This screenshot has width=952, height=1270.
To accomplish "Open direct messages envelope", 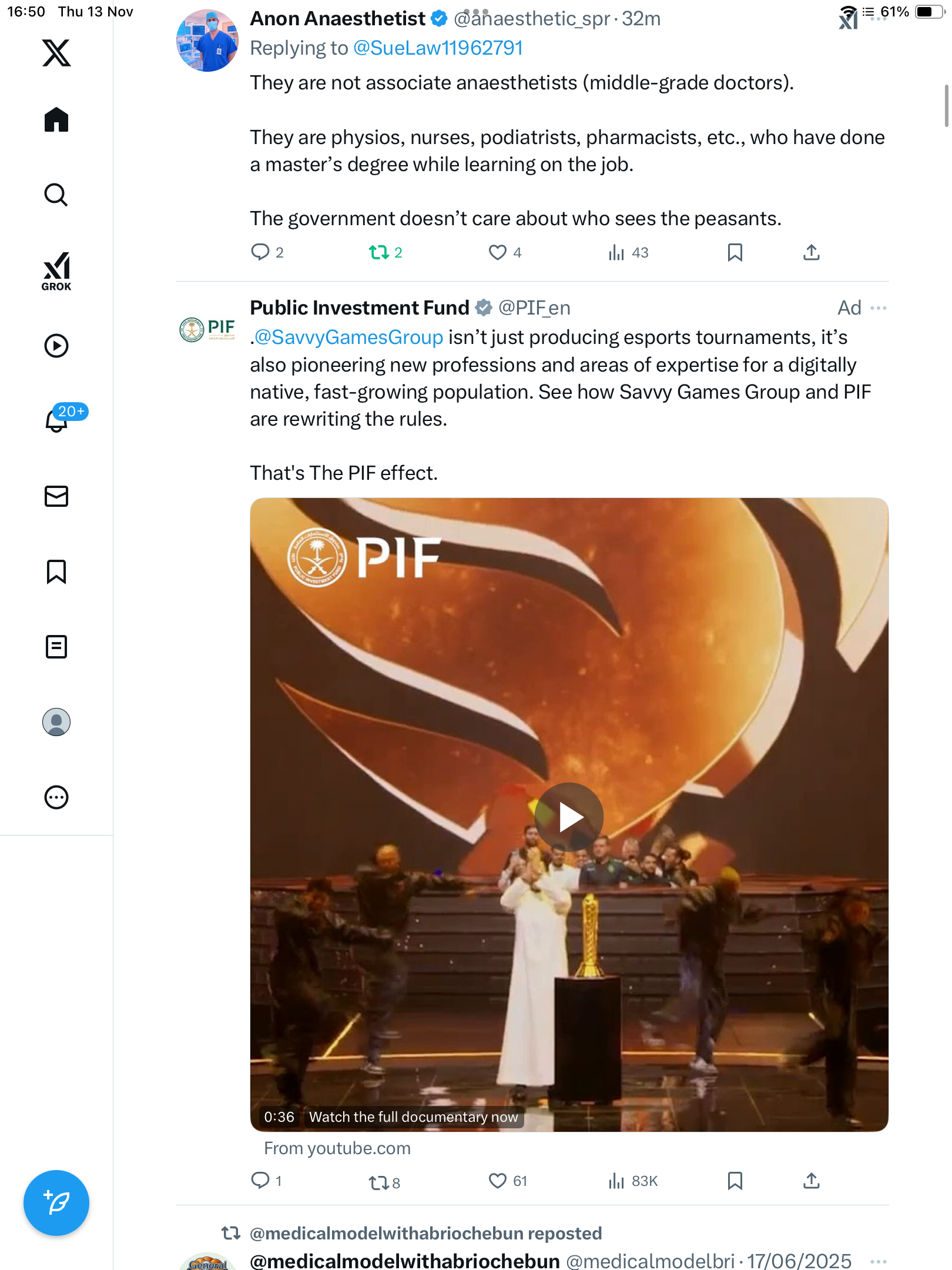I will click(x=56, y=496).
